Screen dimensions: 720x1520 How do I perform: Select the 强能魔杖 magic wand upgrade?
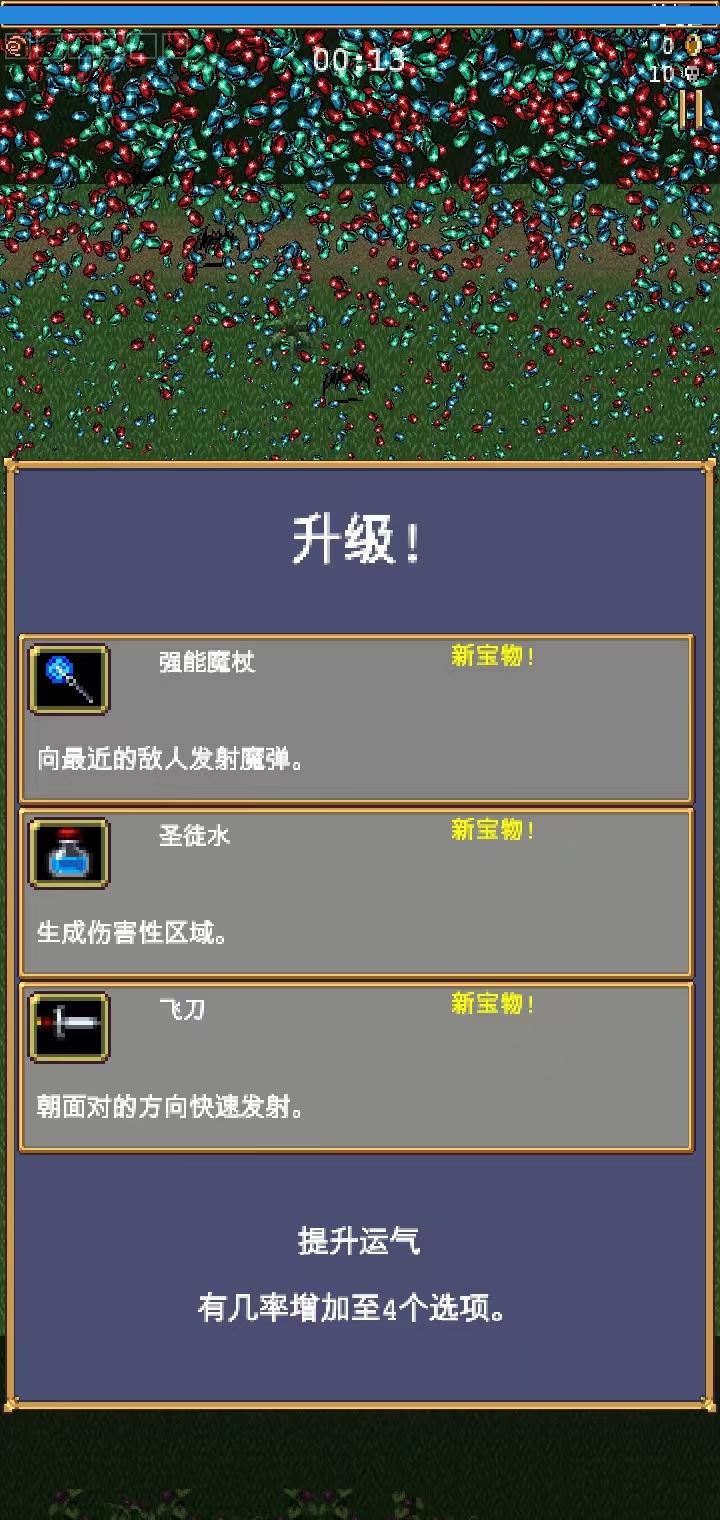click(356, 718)
